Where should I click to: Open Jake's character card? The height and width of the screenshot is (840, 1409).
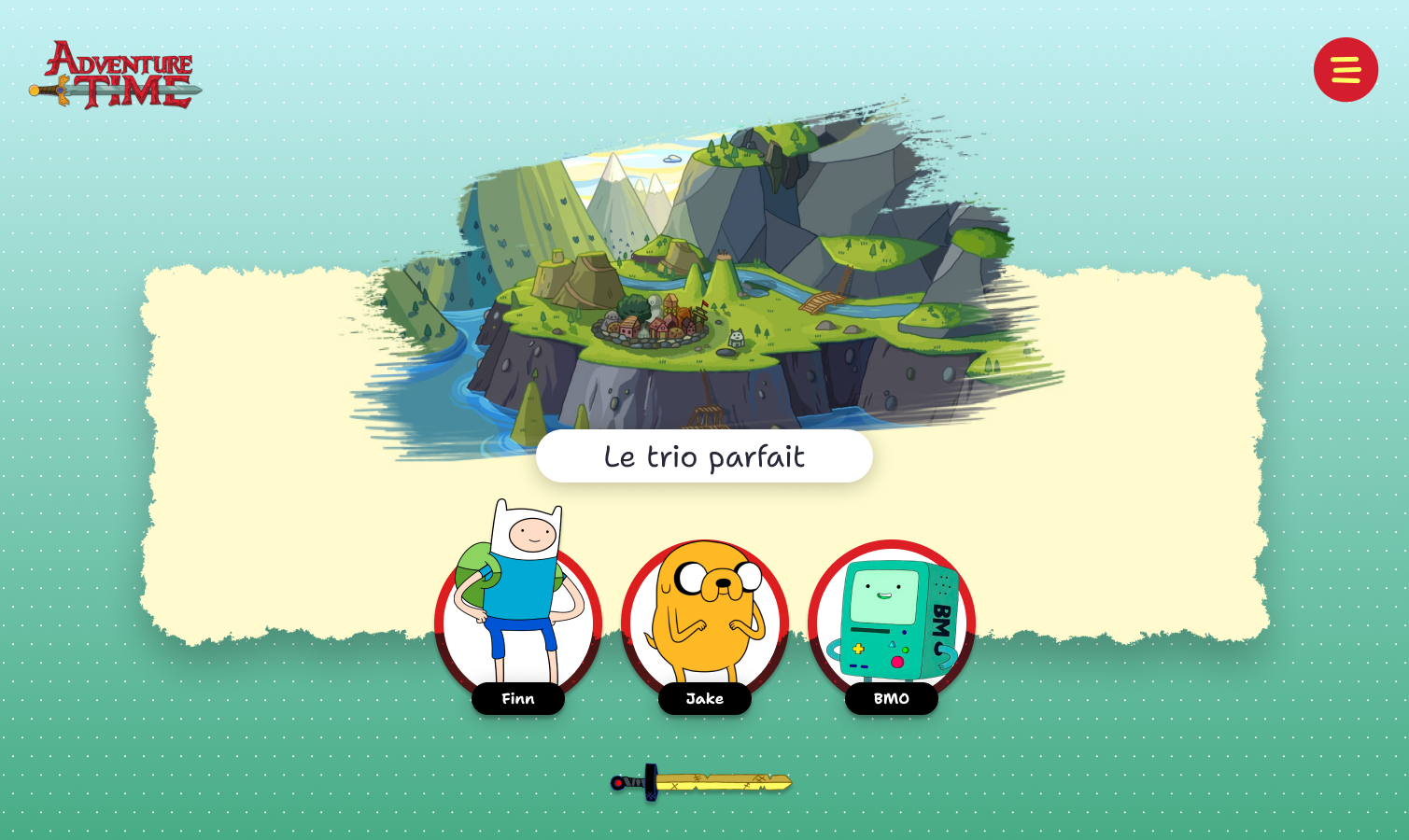[x=705, y=621]
